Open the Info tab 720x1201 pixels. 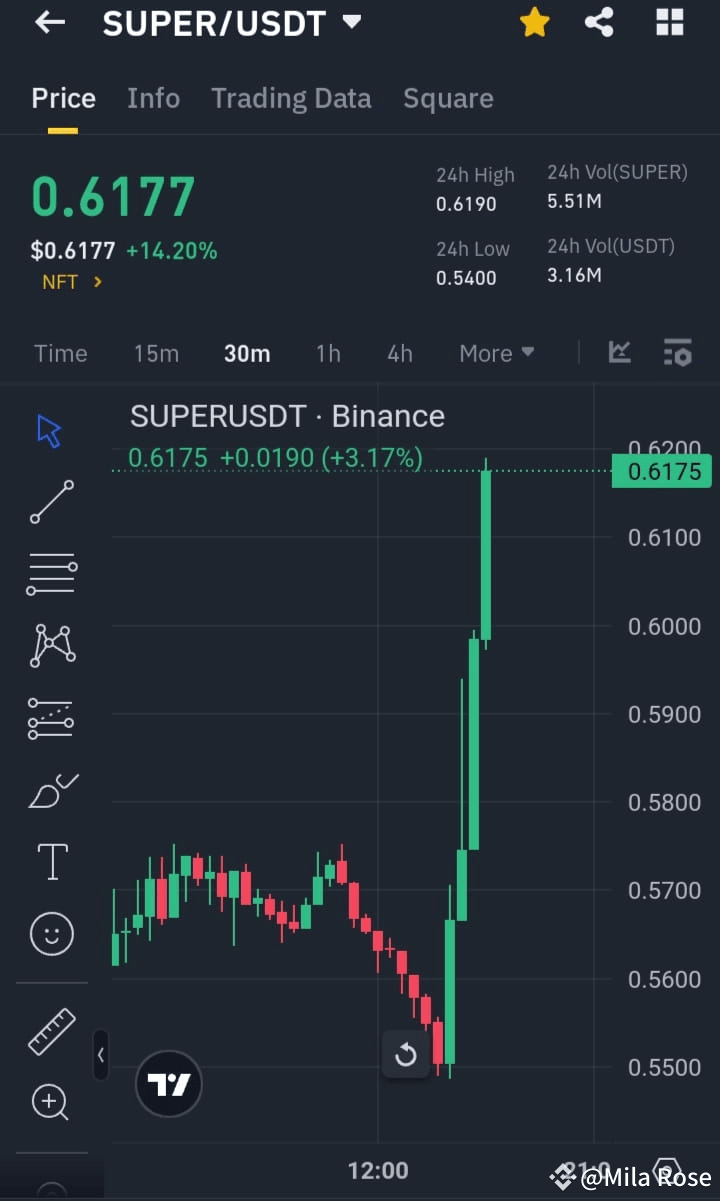153,97
